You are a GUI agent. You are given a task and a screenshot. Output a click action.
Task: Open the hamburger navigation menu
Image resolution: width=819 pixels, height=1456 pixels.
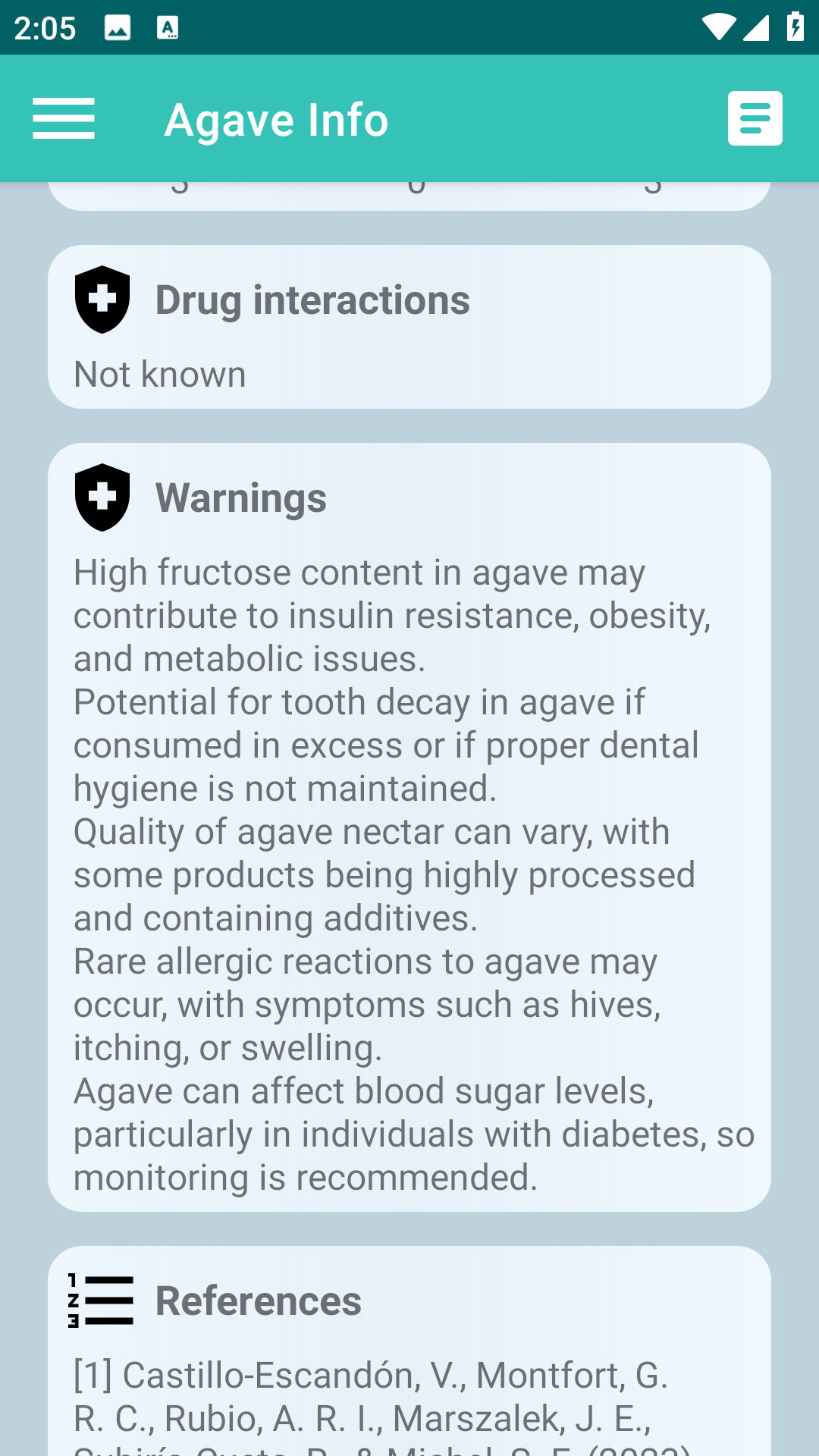(x=64, y=118)
